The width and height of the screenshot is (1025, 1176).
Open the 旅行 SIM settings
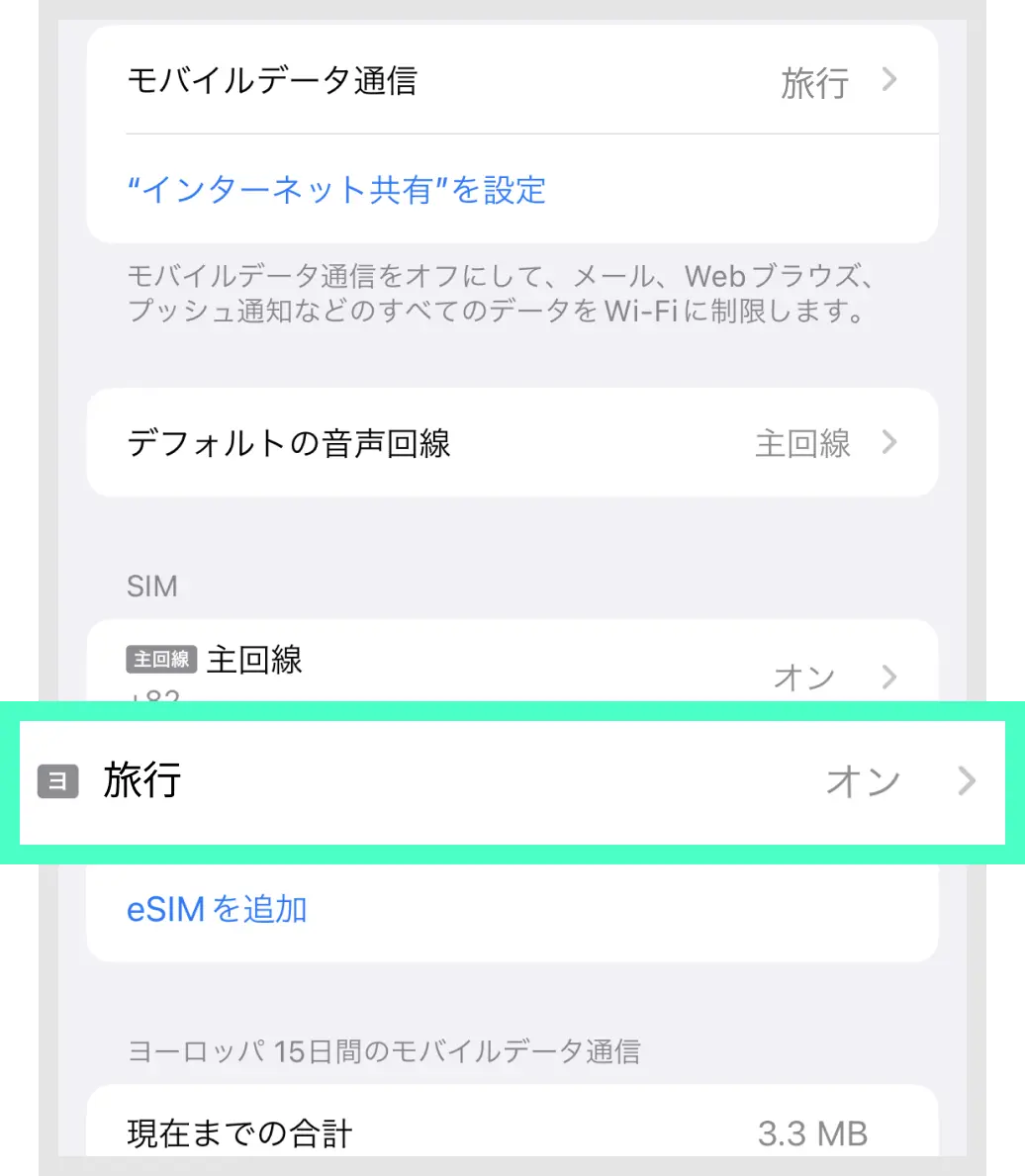(512, 782)
